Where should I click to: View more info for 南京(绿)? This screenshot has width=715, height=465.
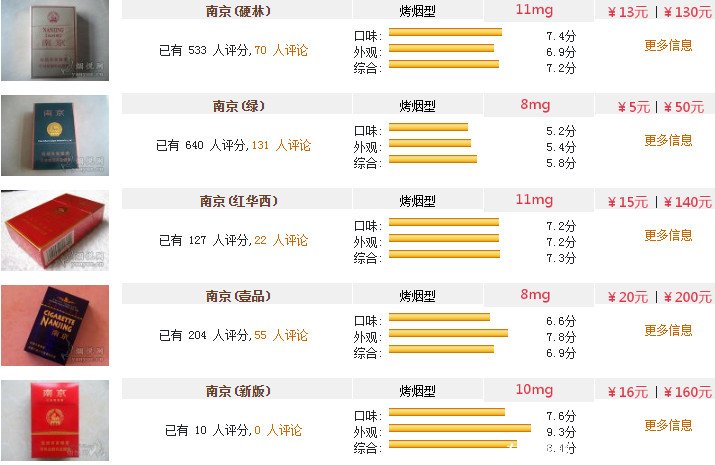tap(668, 140)
